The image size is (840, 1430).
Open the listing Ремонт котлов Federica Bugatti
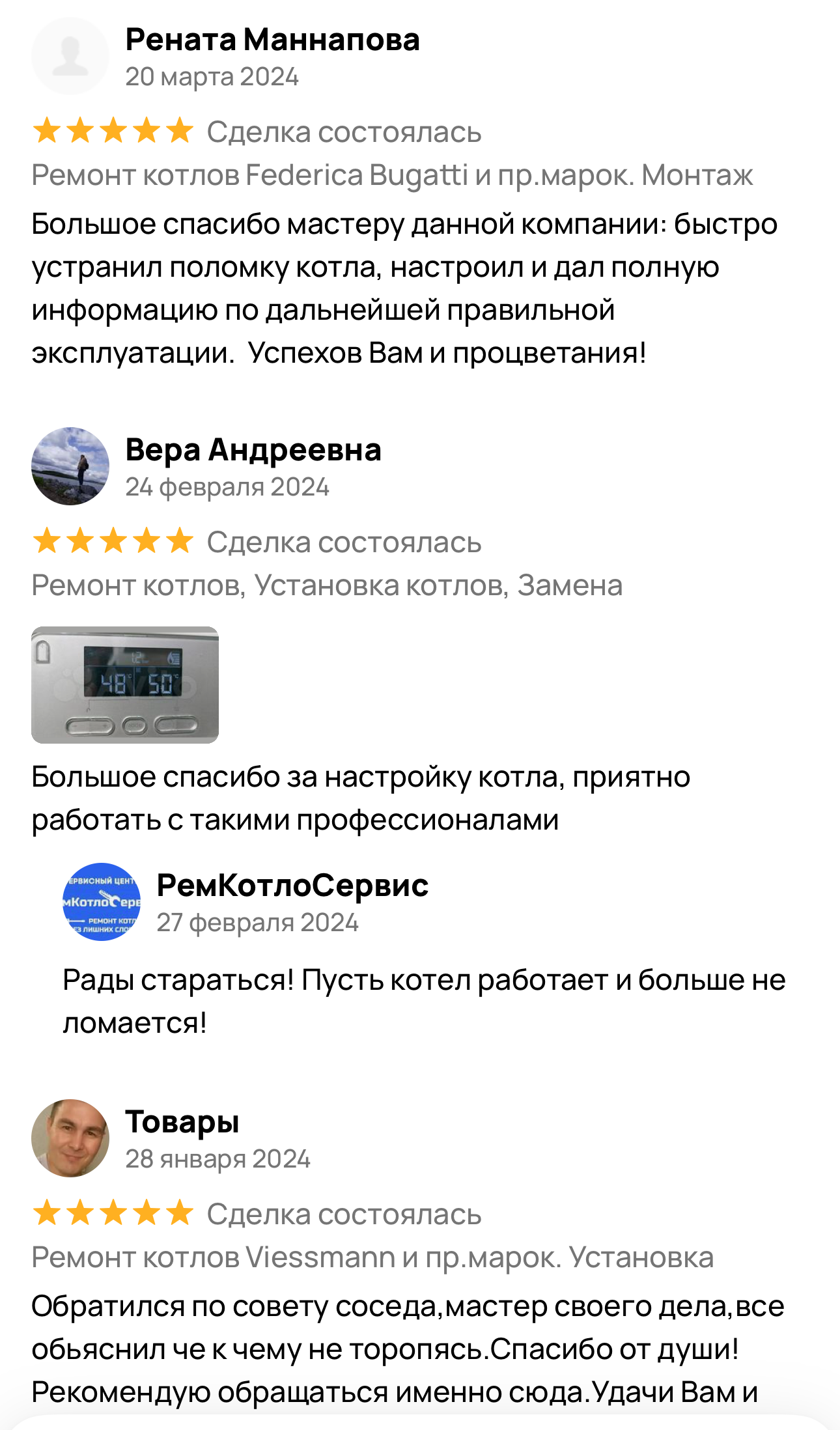coord(392,175)
